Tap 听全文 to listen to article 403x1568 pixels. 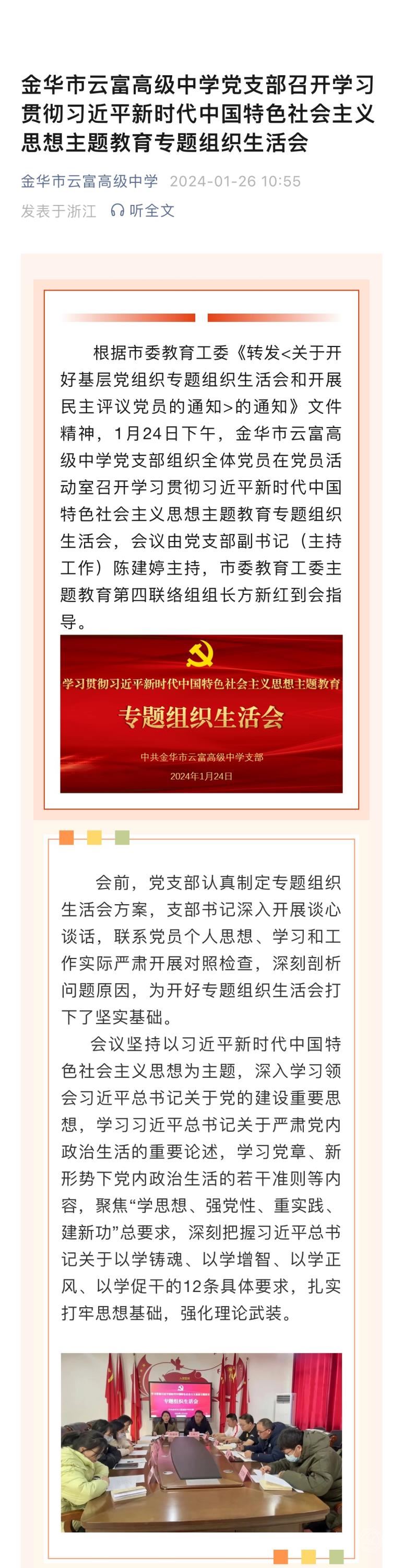(x=143, y=211)
